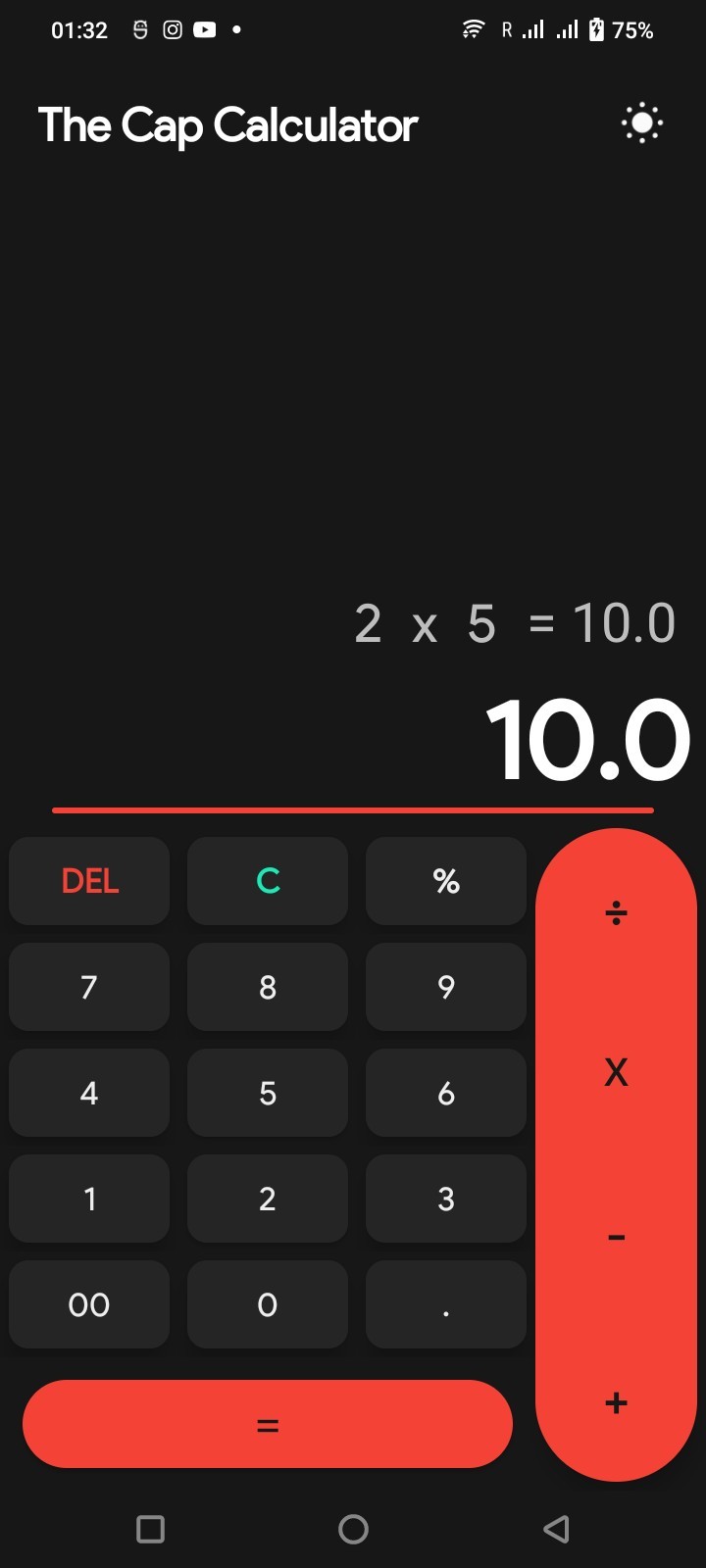The height and width of the screenshot is (1568, 706).
Task: Select the minus operator
Action: click(616, 1238)
